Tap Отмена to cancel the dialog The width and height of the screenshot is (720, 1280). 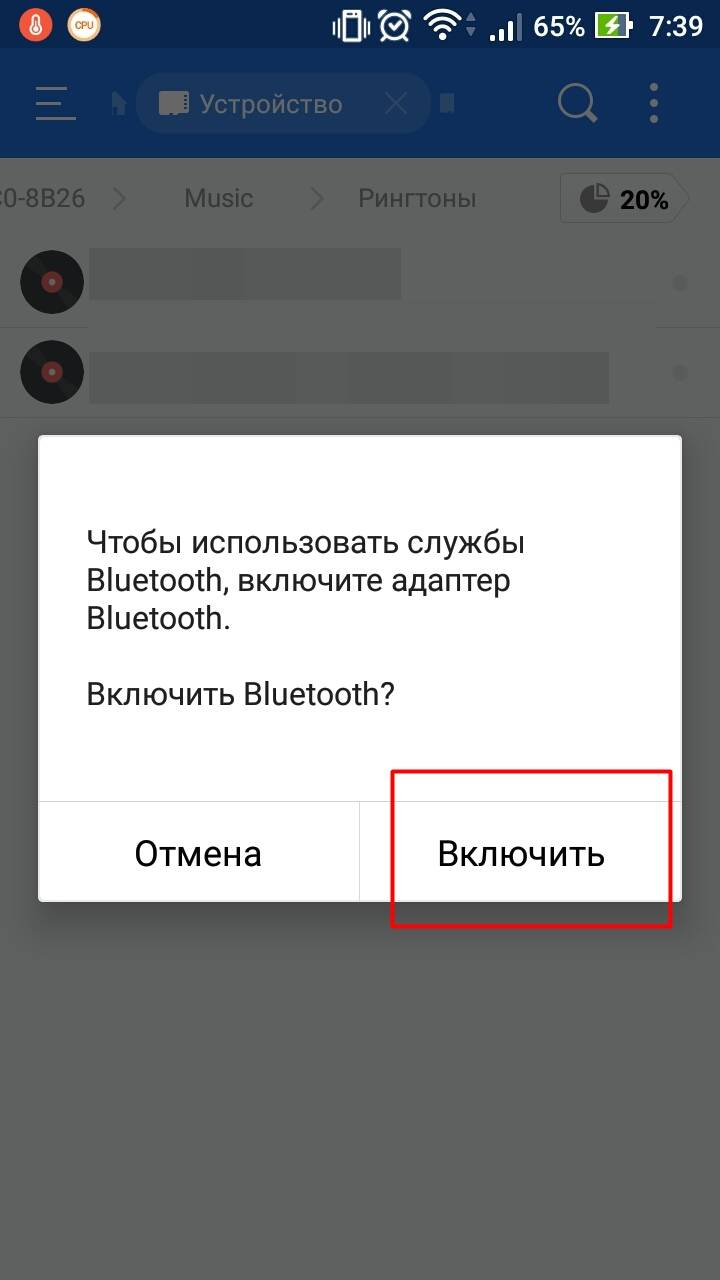coord(198,853)
